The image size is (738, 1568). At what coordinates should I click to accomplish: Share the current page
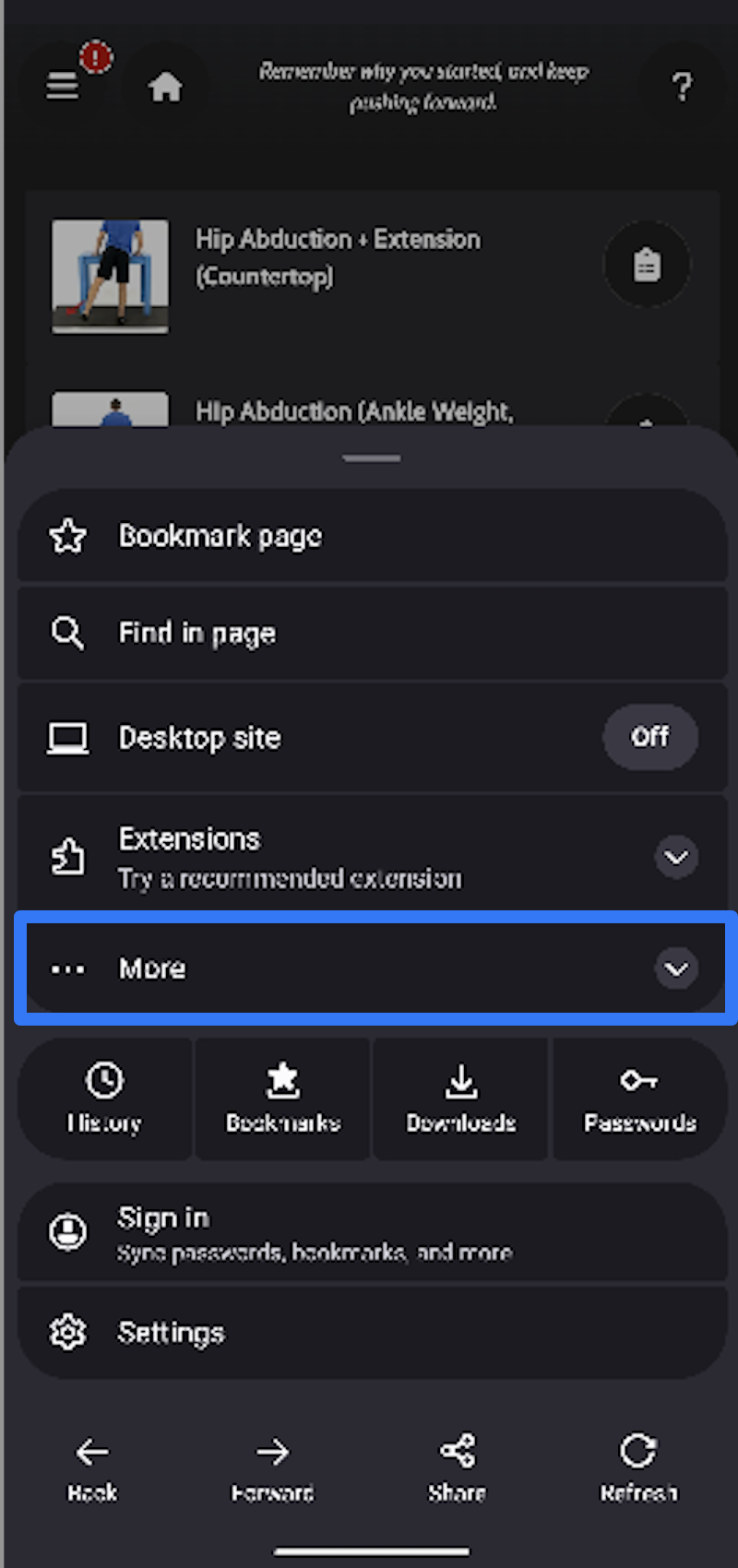pyautogui.click(x=457, y=1468)
